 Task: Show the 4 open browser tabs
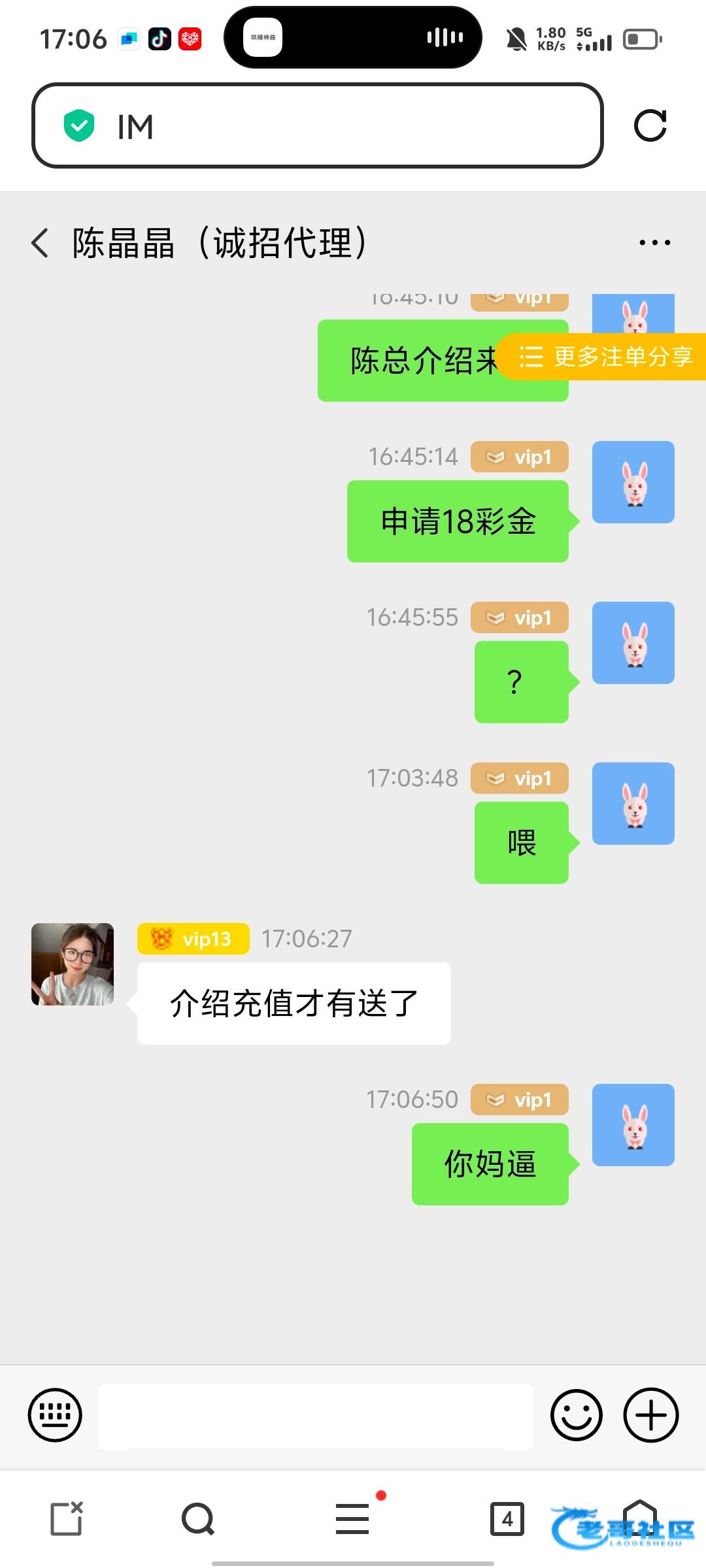[x=507, y=1518]
